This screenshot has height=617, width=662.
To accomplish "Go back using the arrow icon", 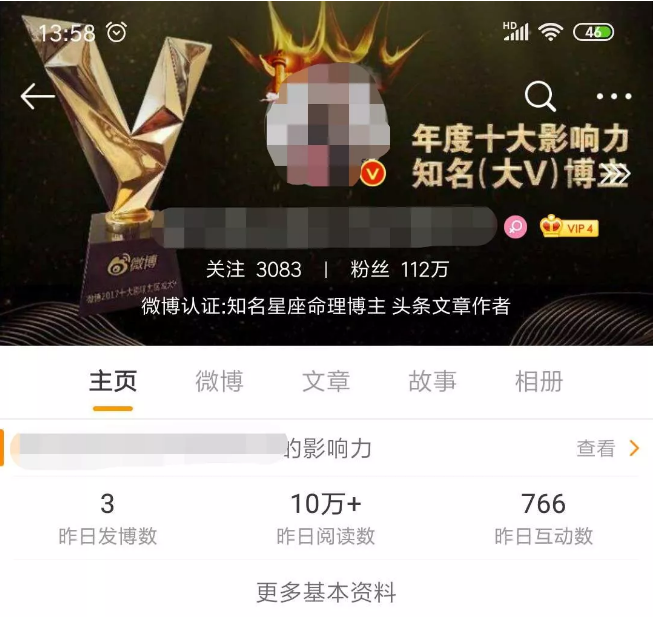I will 38,96.
